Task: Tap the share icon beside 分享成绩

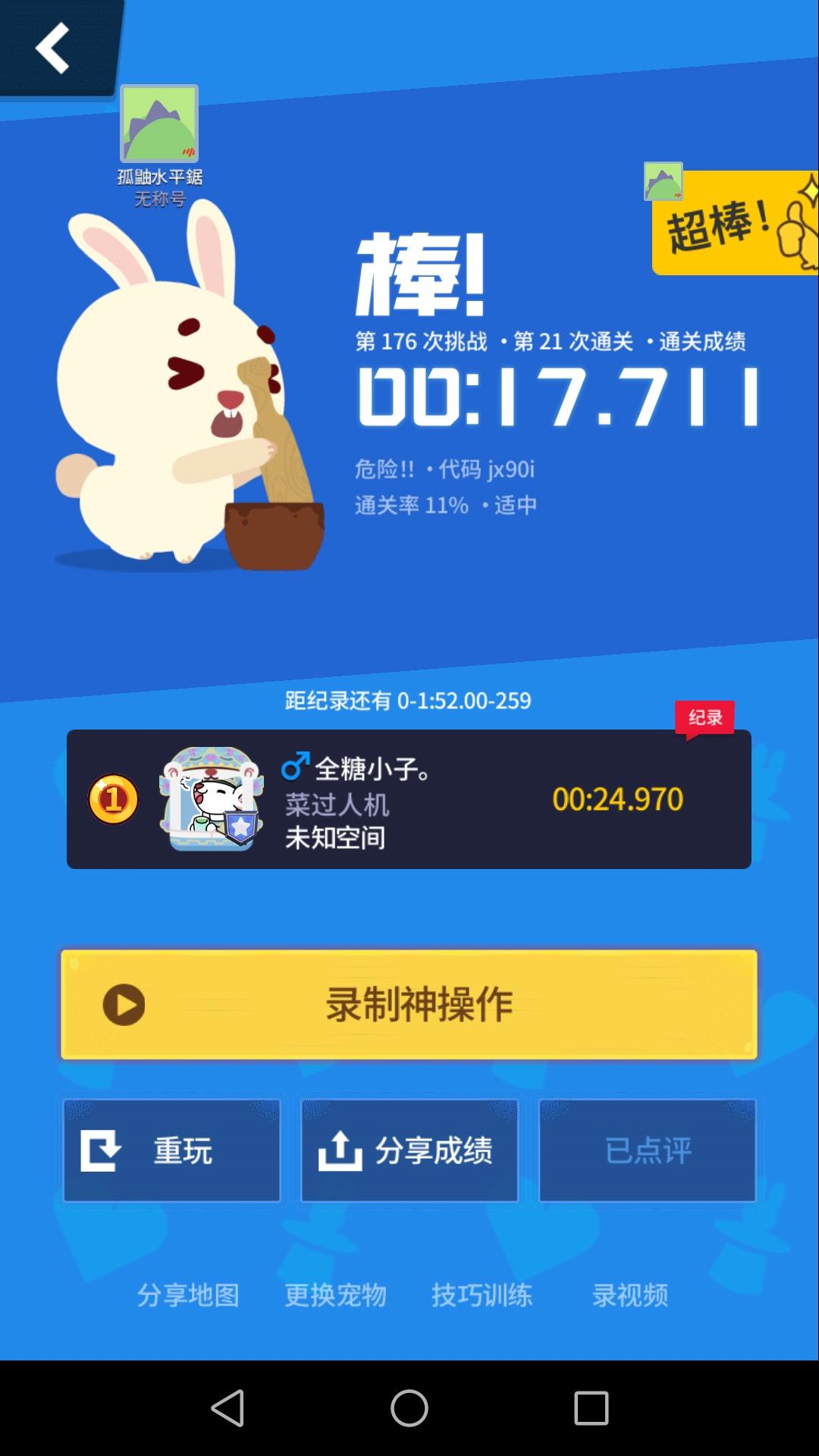Action: click(x=341, y=1149)
